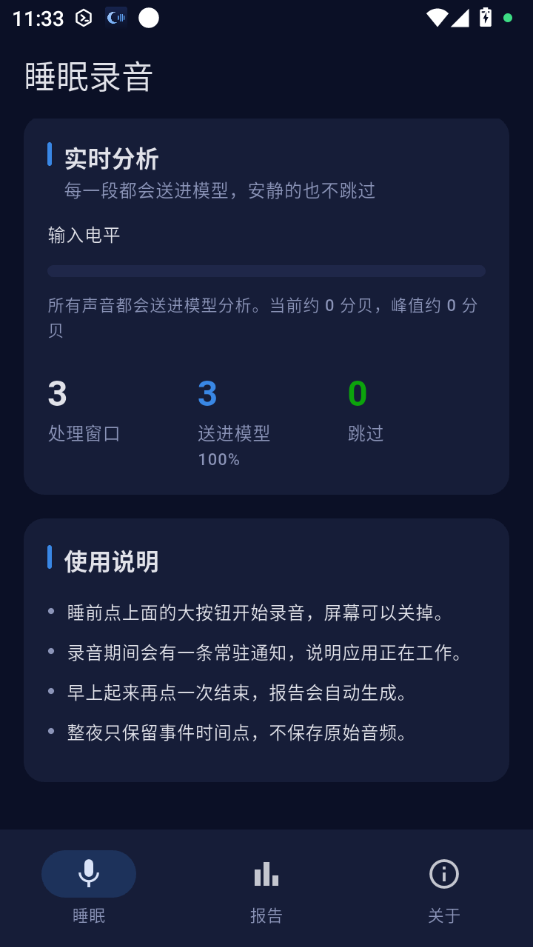Screen dimensions: 533x948
Task: Open the 关于 tab
Action: click(x=444, y=888)
